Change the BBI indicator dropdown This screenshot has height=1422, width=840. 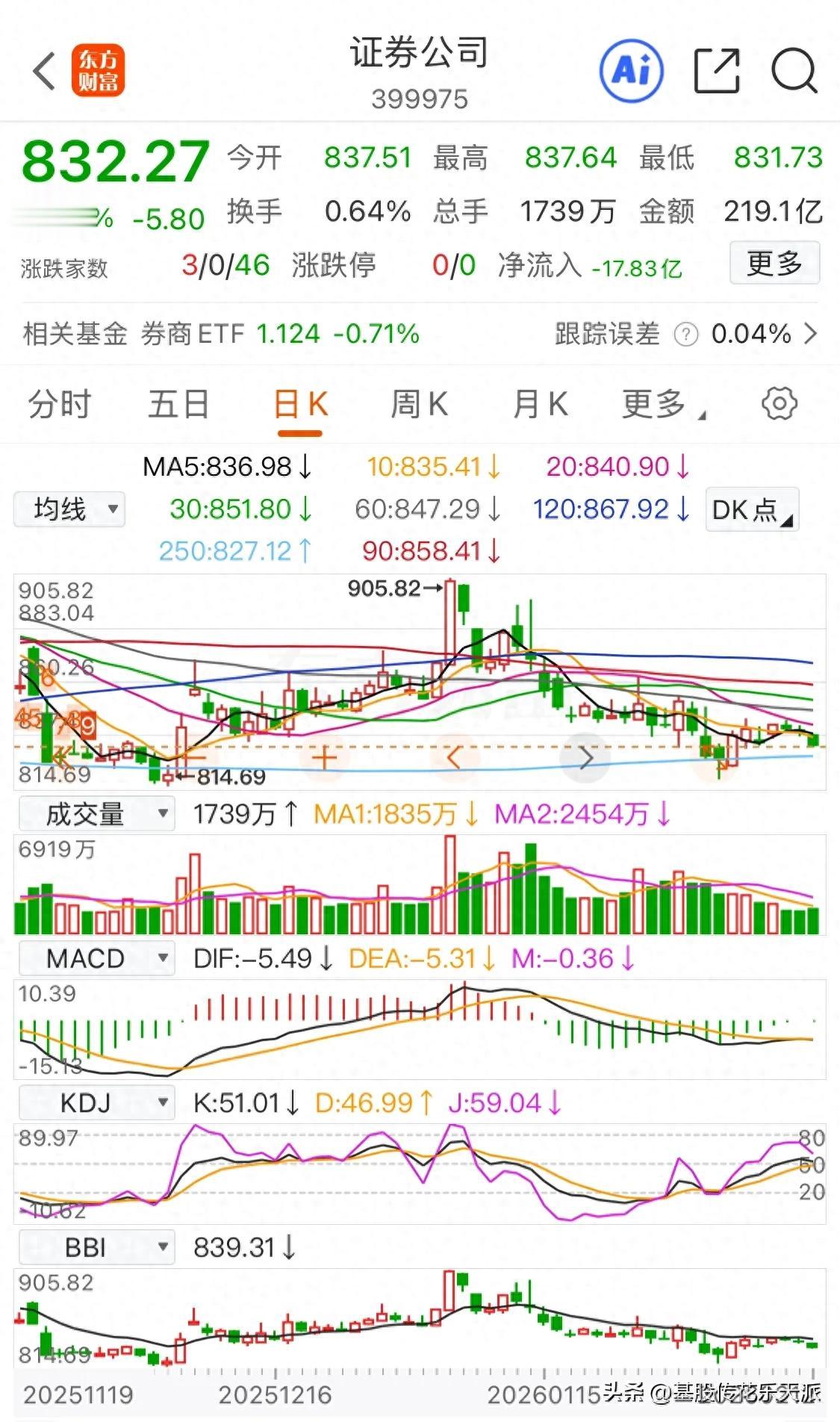click(x=96, y=1247)
